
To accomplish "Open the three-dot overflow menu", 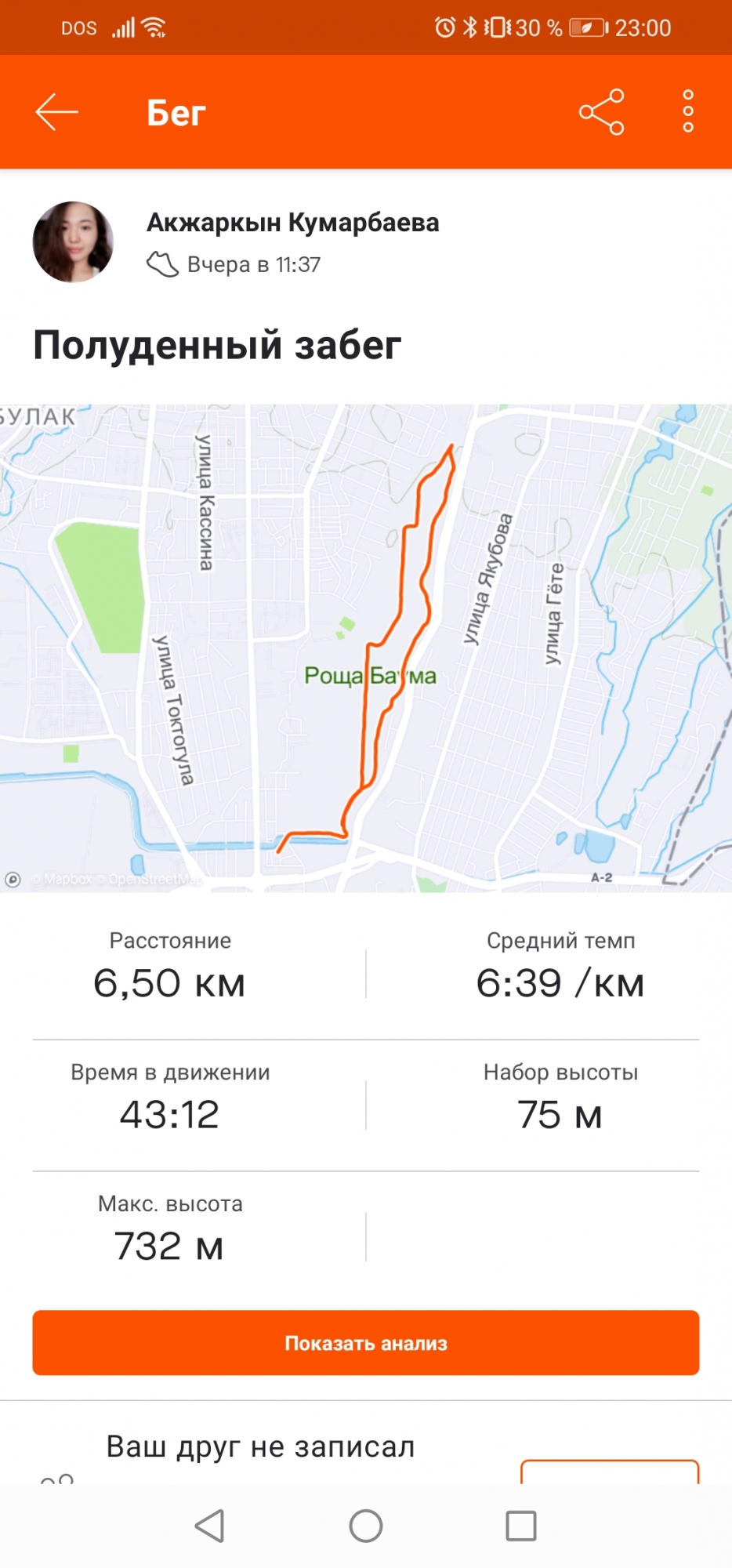I will (688, 111).
